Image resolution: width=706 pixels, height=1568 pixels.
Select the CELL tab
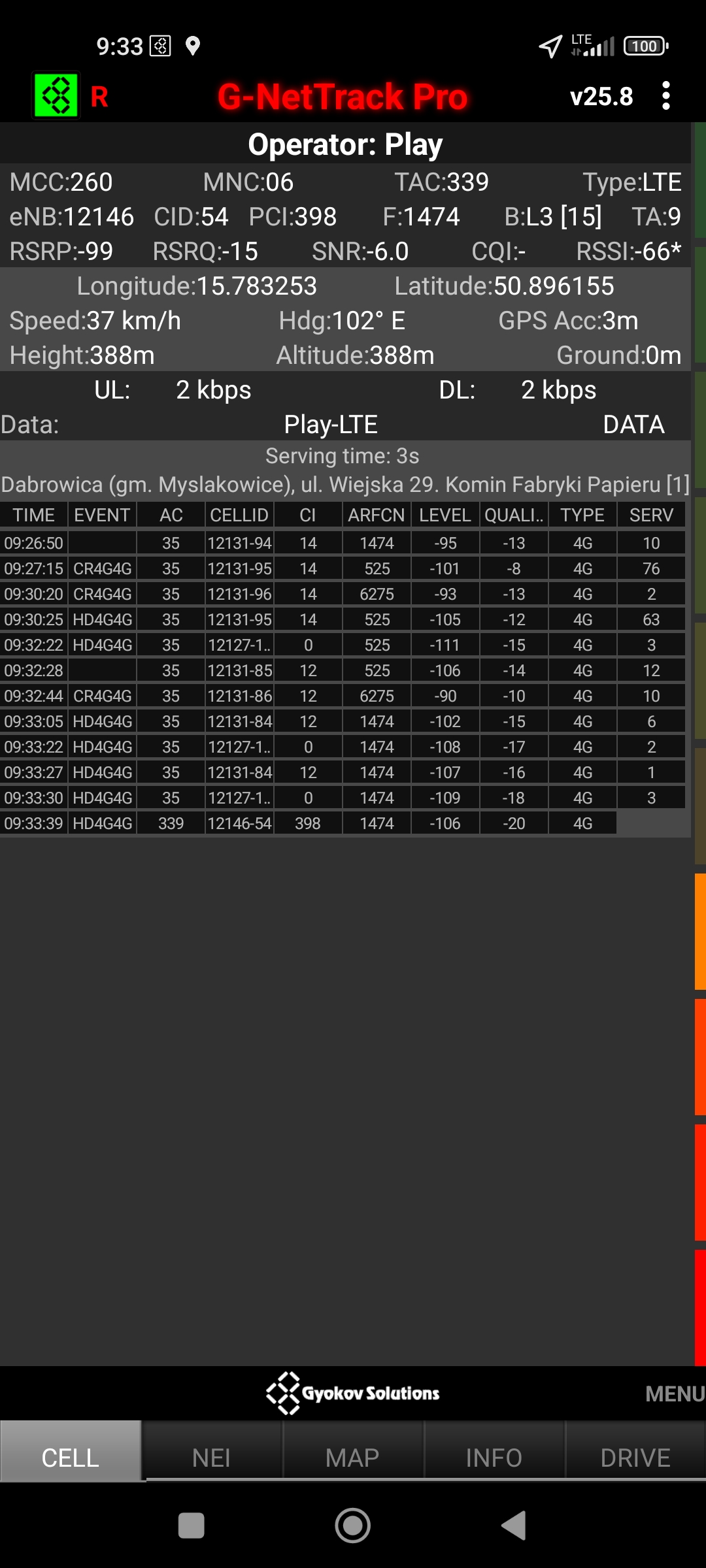71,1457
